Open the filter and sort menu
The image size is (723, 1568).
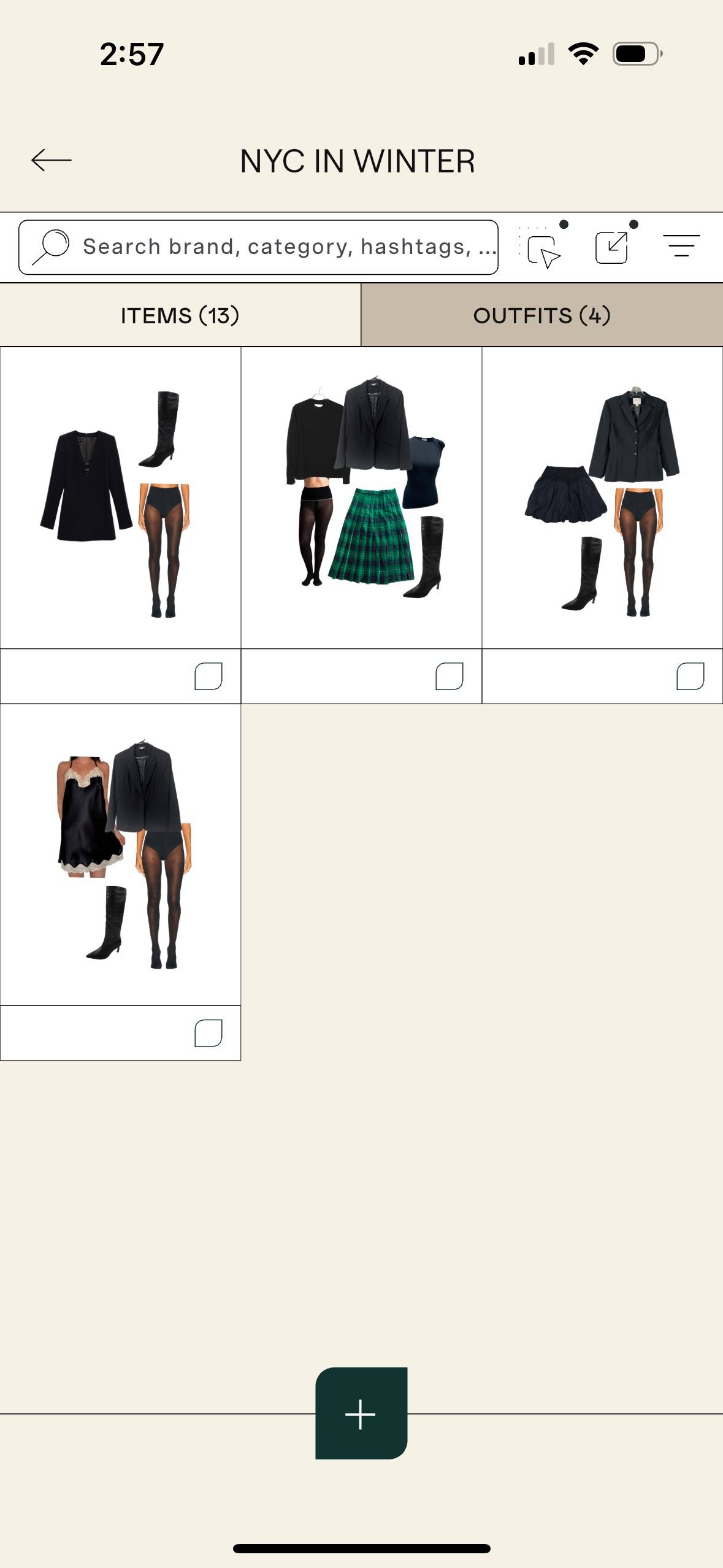coord(681,246)
